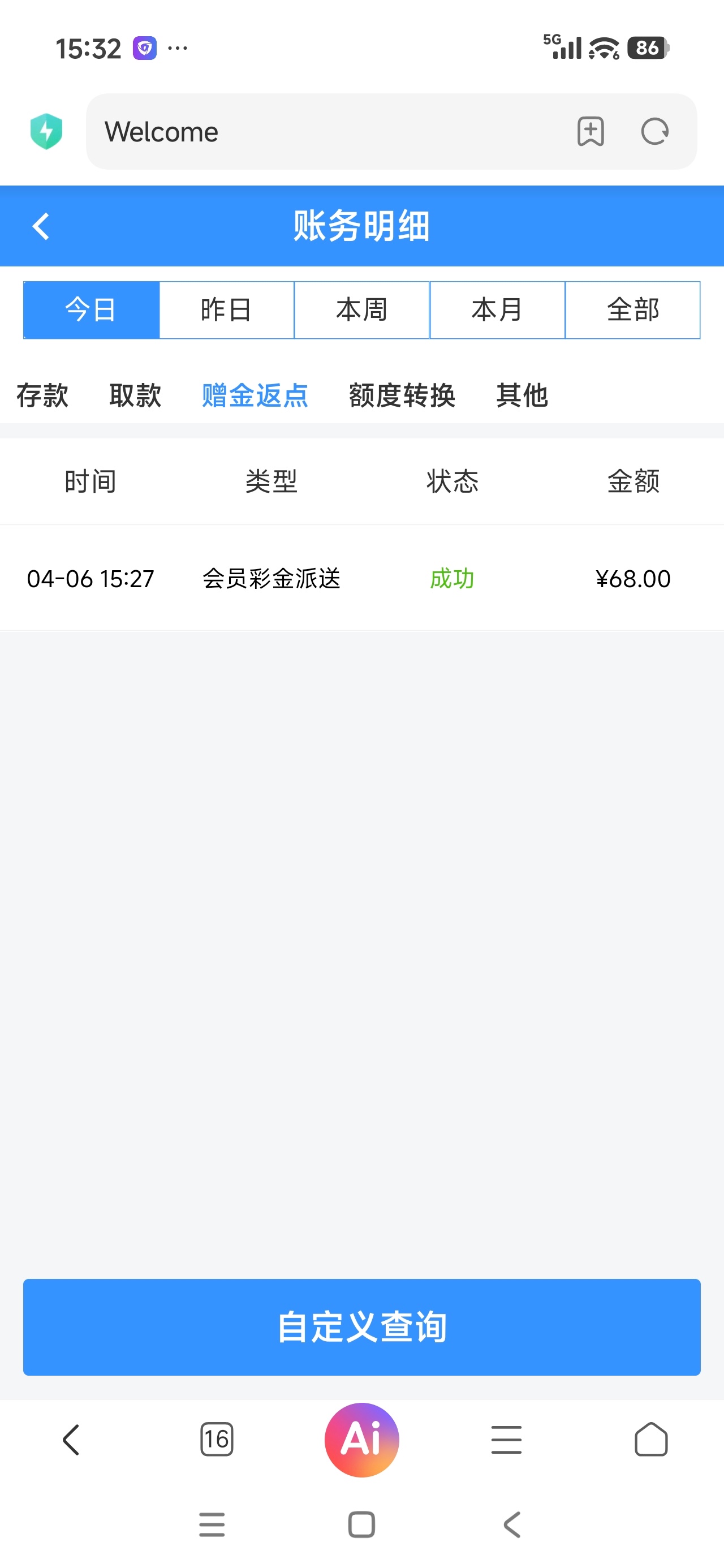Open the browser tabs switcher showing 16
The image size is (724, 1568).
pyautogui.click(x=217, y=1439)
